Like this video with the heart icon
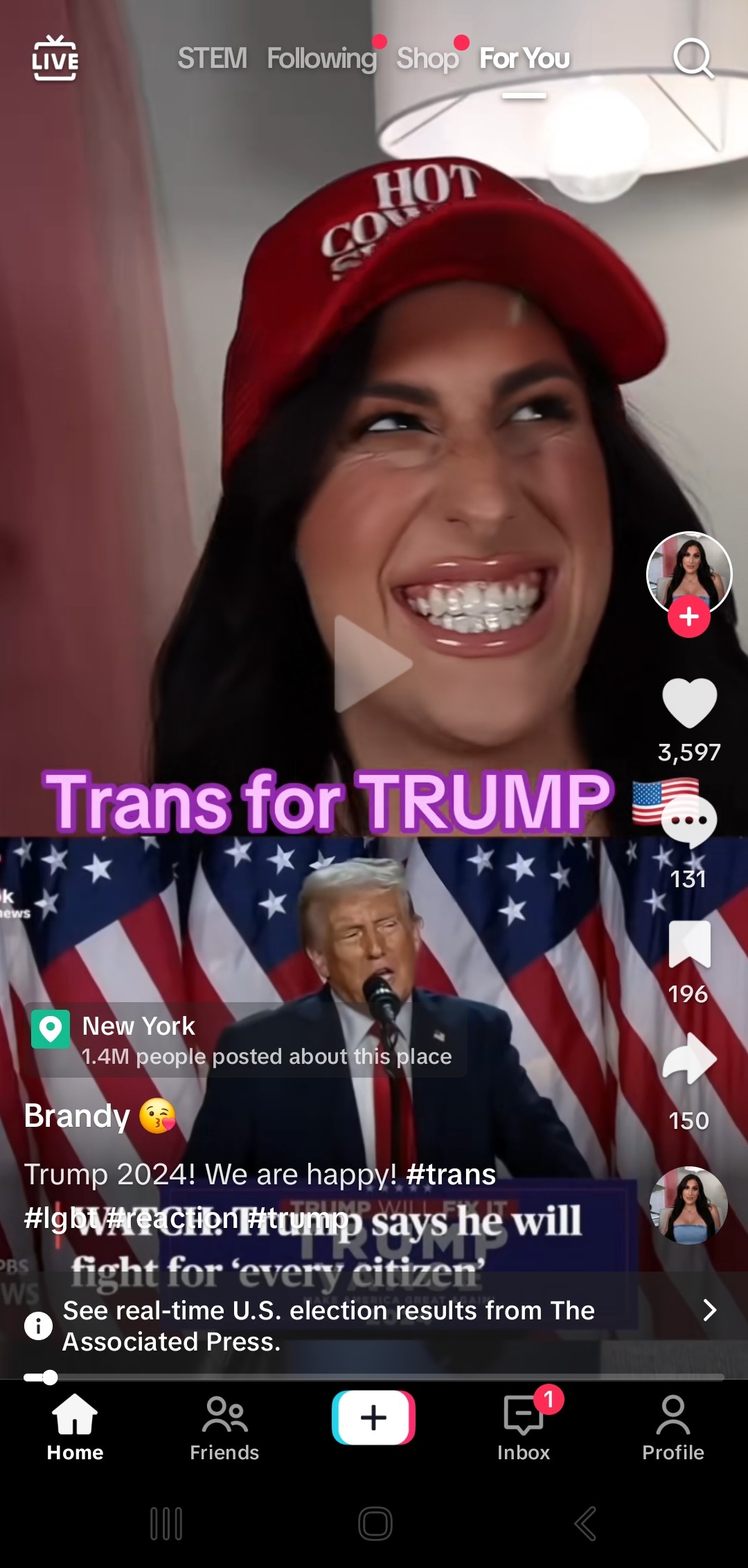The height and width of the screenshot is (1568, 748). coord(689,703)
